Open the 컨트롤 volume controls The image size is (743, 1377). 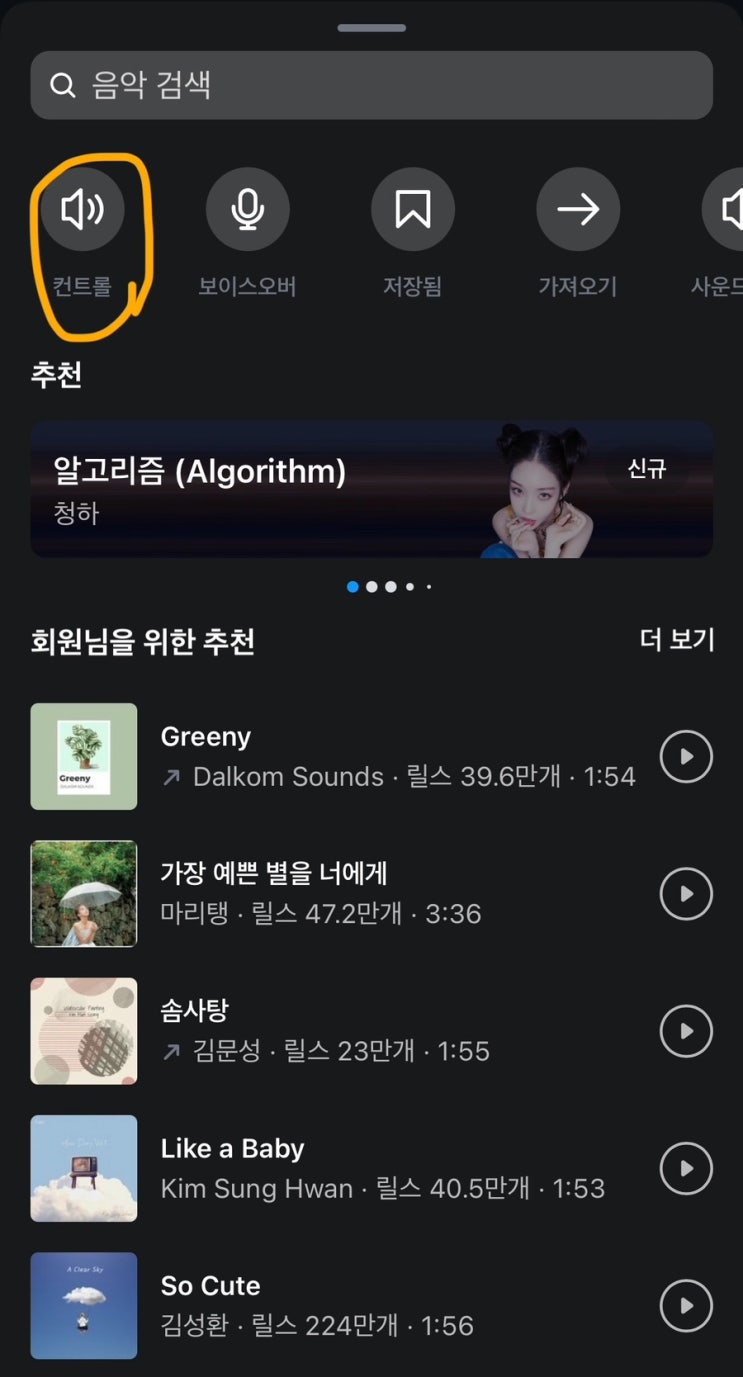pyautogui.click(x=83, y=210)
